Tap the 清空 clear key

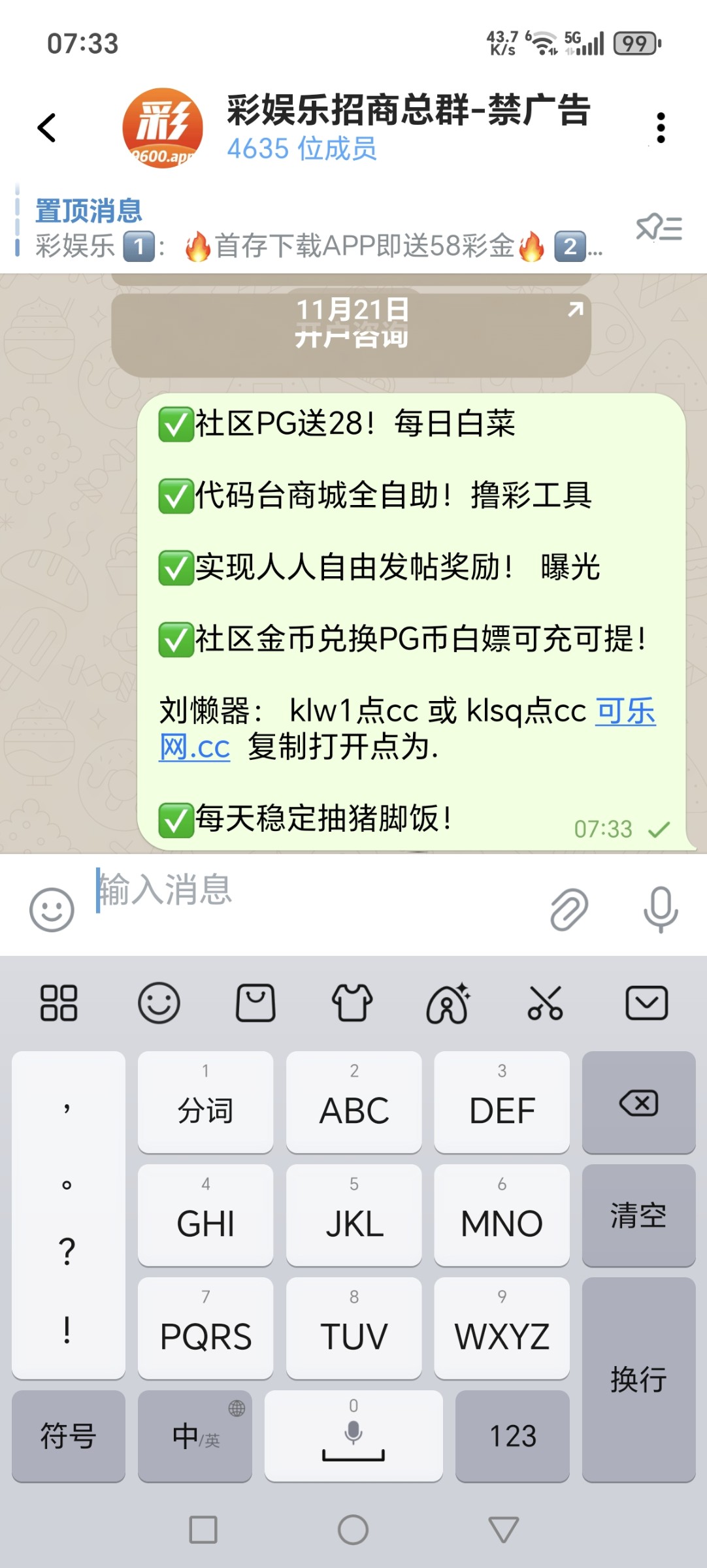pyautogui.click(x=638, y=1215)
